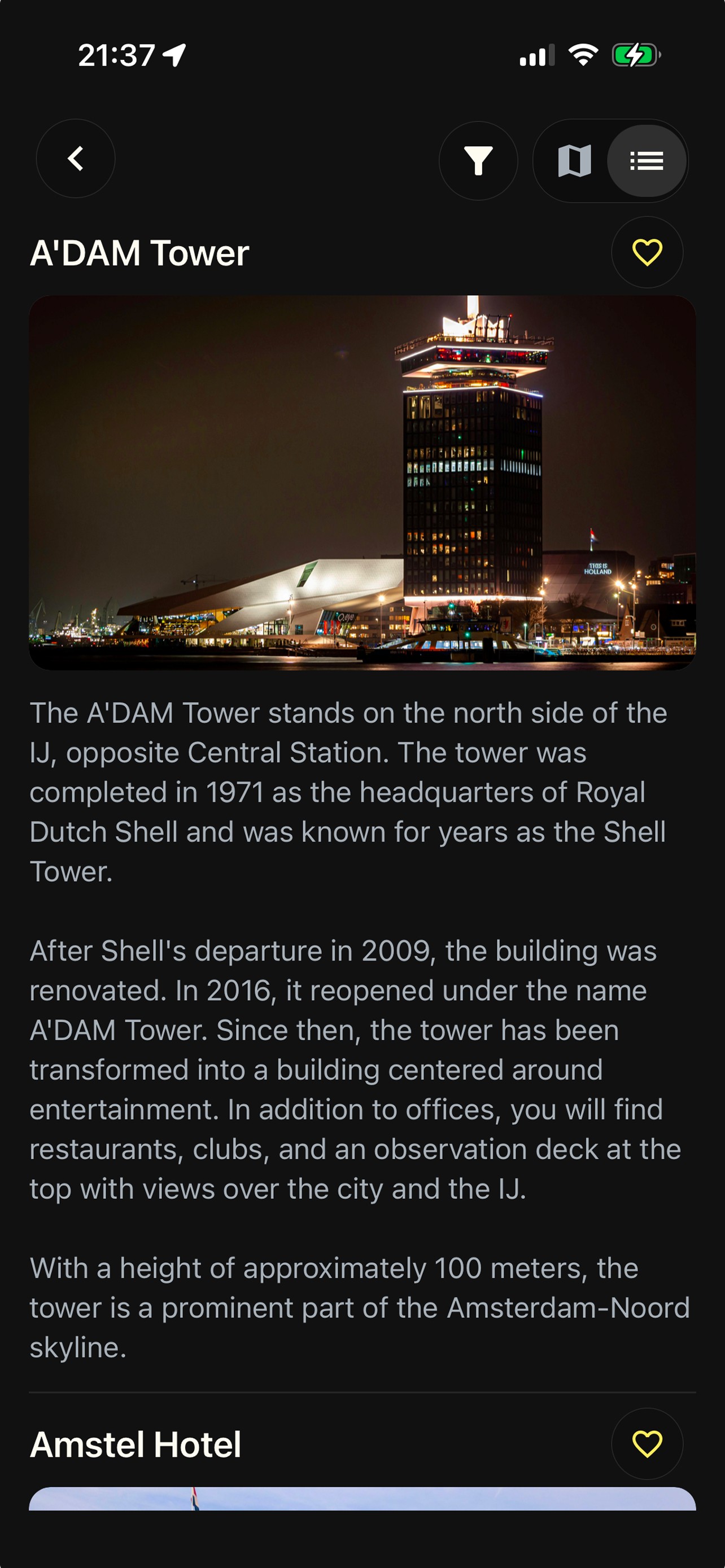This screenshot has height=1568, width=725.
Task: Switch to map view
Action: pyautogui.click(x=574, y=161)
